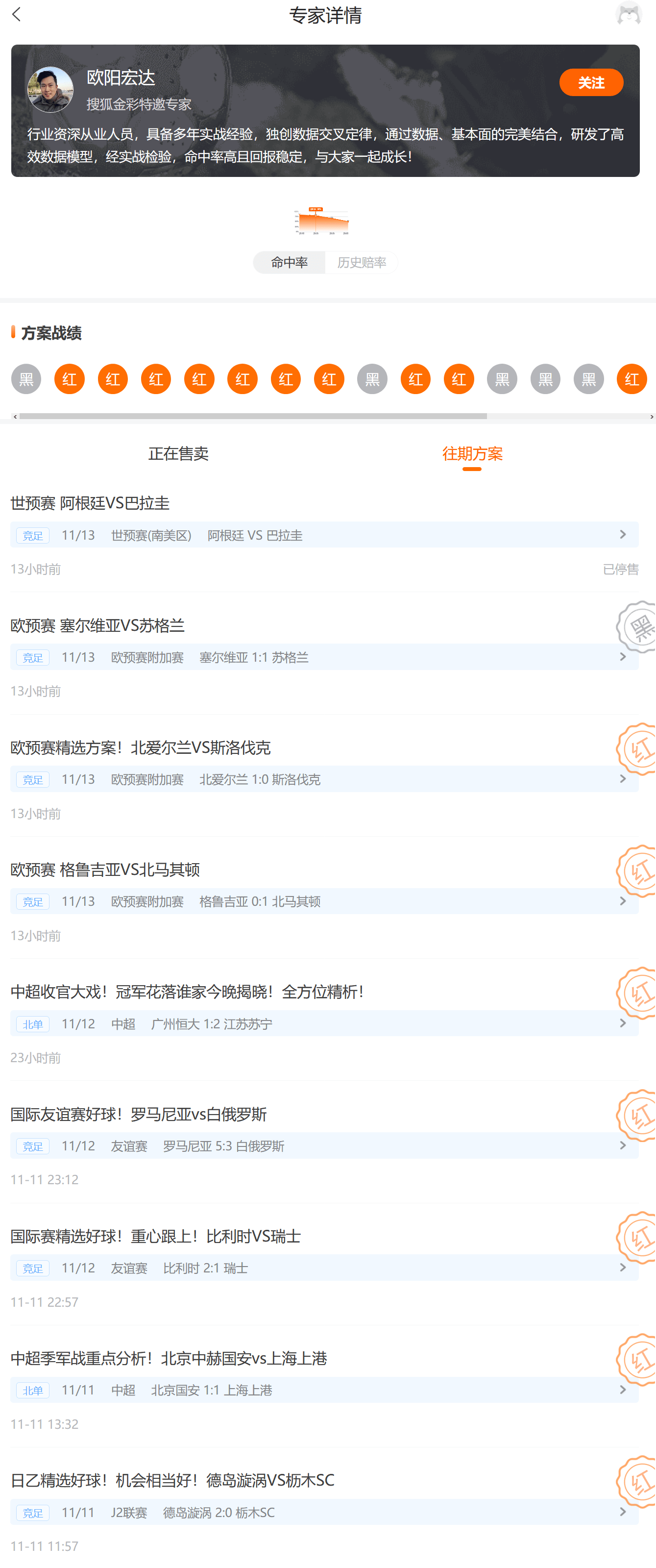The height and width of the screenshot is (1568, 656).
Task: Click the horizontal scrollbar under the record badges
Action: click(x=252, y=415)
